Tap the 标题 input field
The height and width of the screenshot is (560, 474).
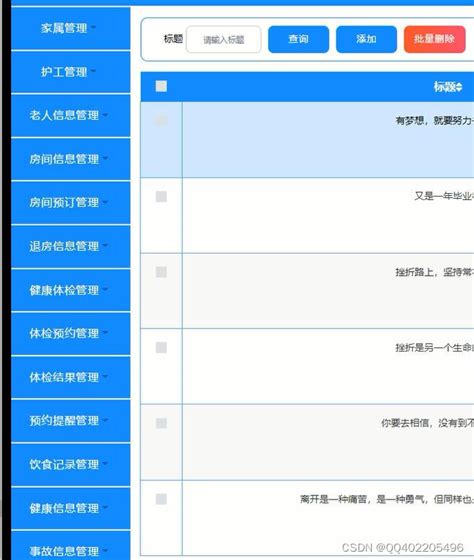click(x=224, y=40)
